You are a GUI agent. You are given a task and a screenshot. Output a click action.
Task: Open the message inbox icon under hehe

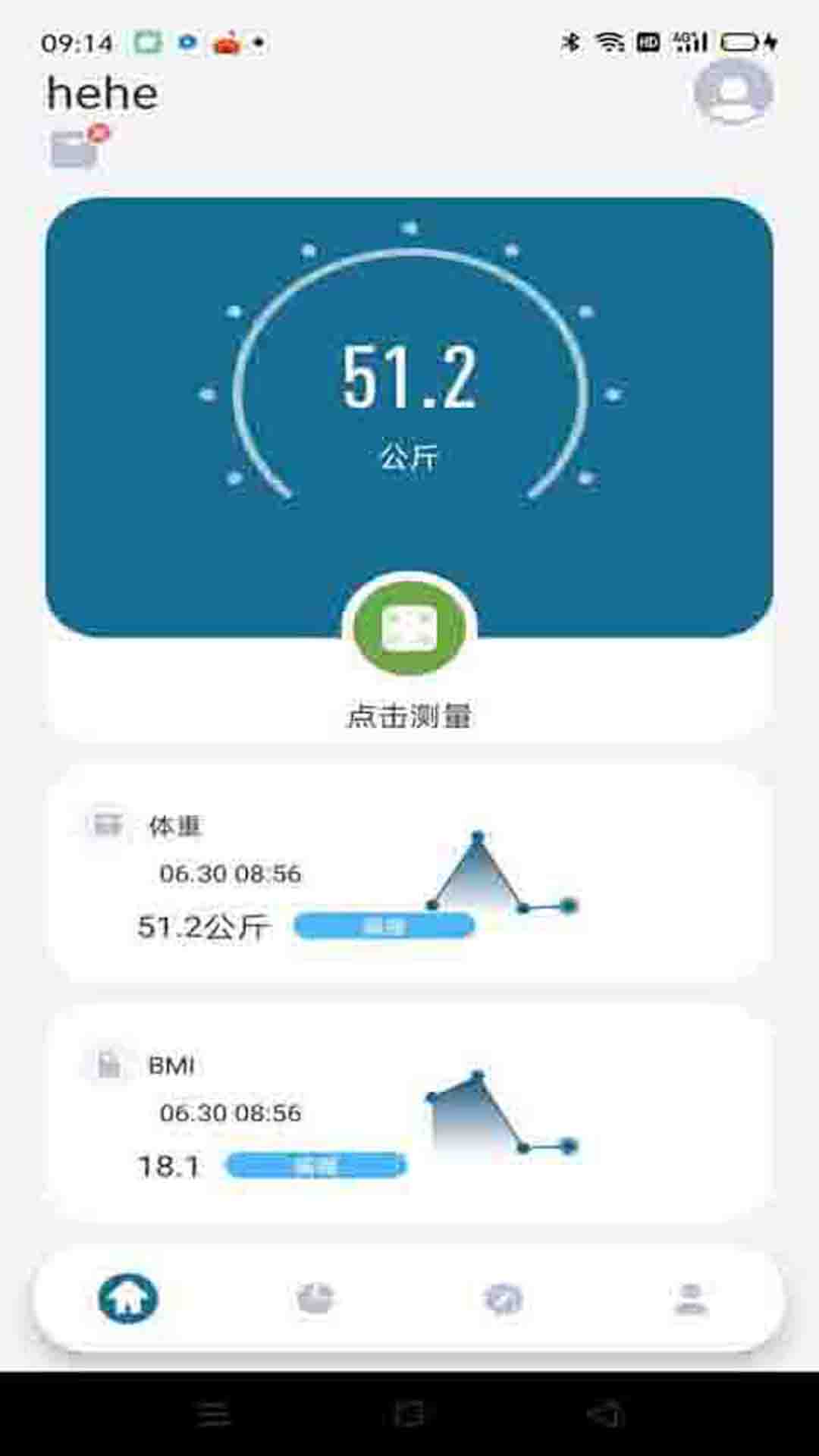click(76, 148)
